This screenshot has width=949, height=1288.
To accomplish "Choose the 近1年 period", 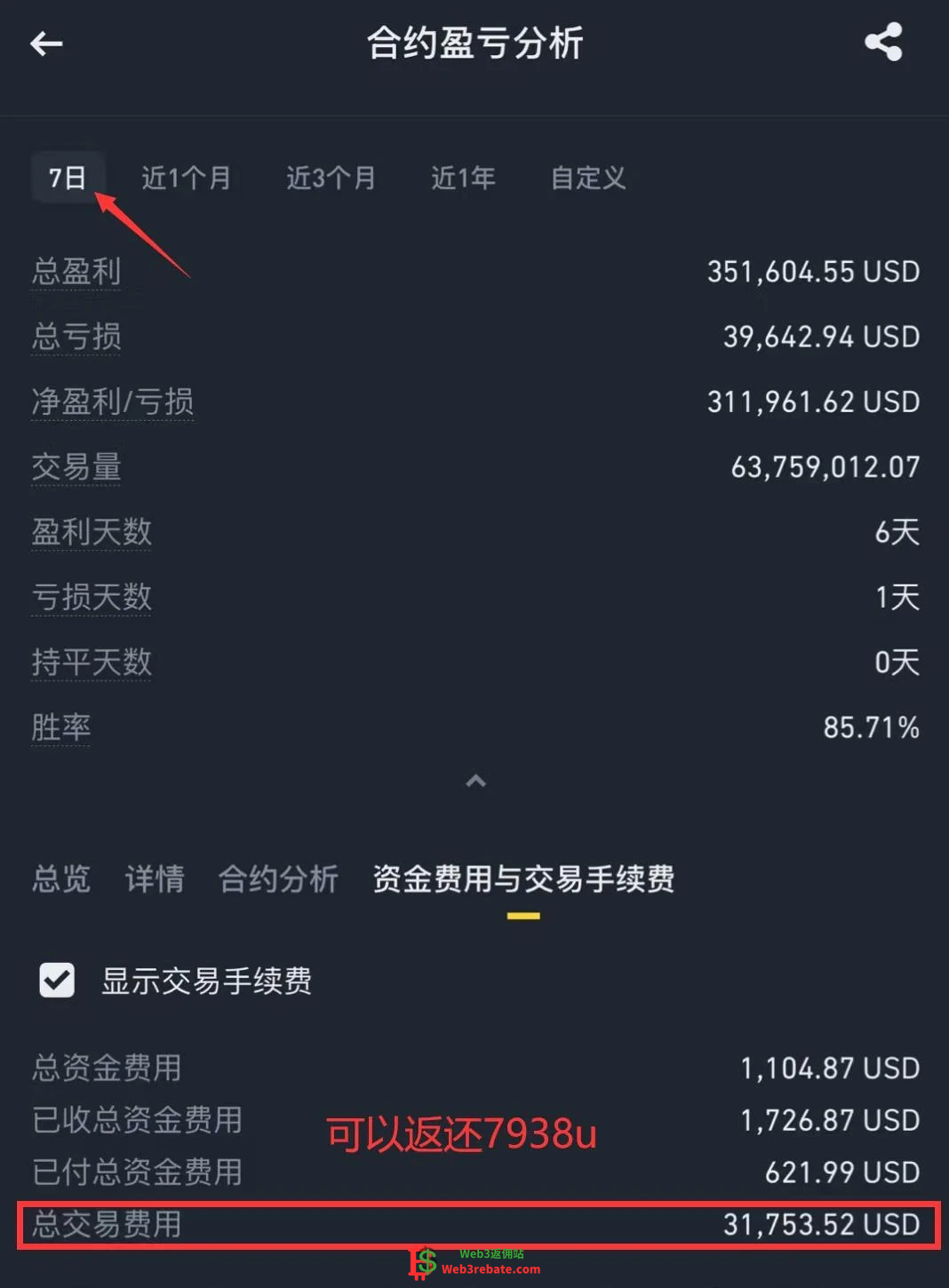I will point(463,178).
